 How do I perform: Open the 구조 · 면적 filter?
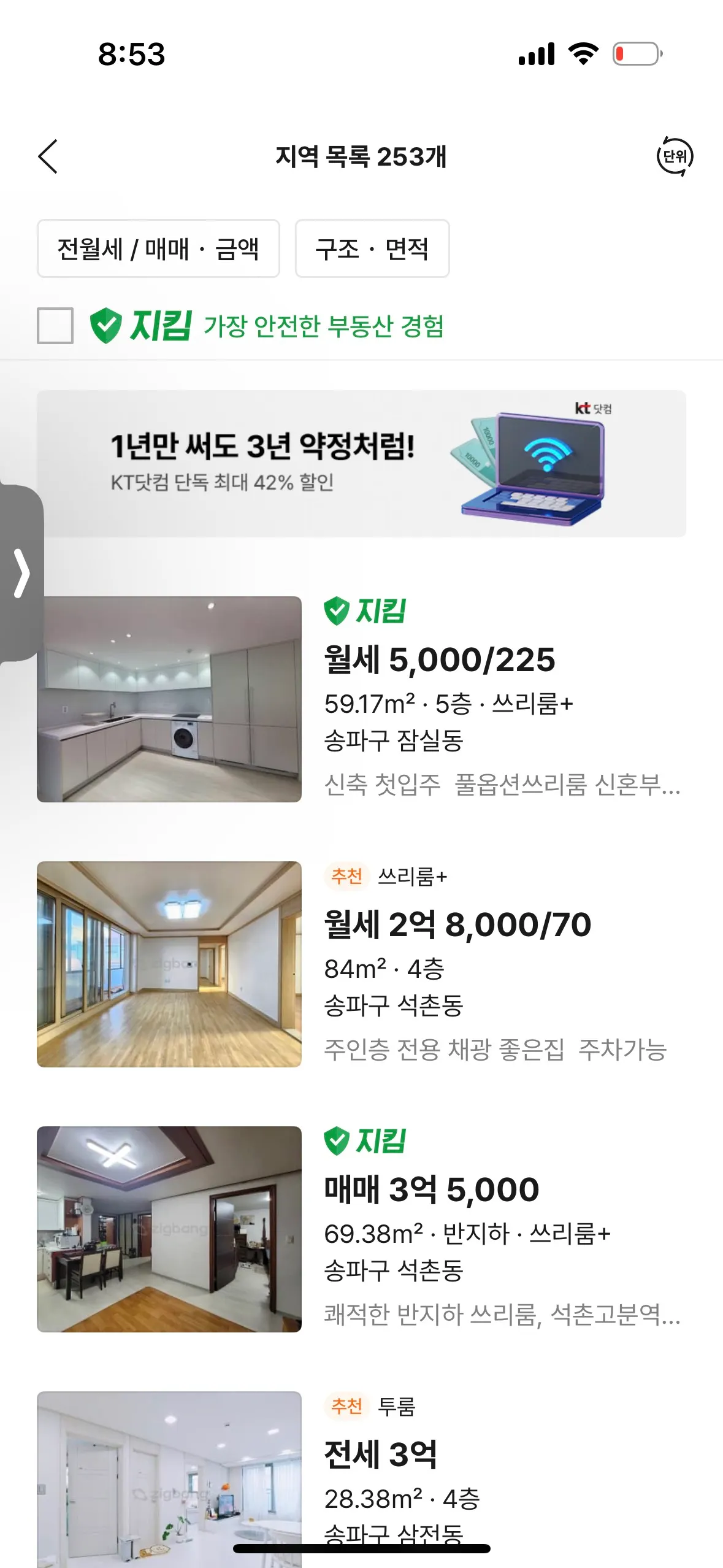[372, 248]
